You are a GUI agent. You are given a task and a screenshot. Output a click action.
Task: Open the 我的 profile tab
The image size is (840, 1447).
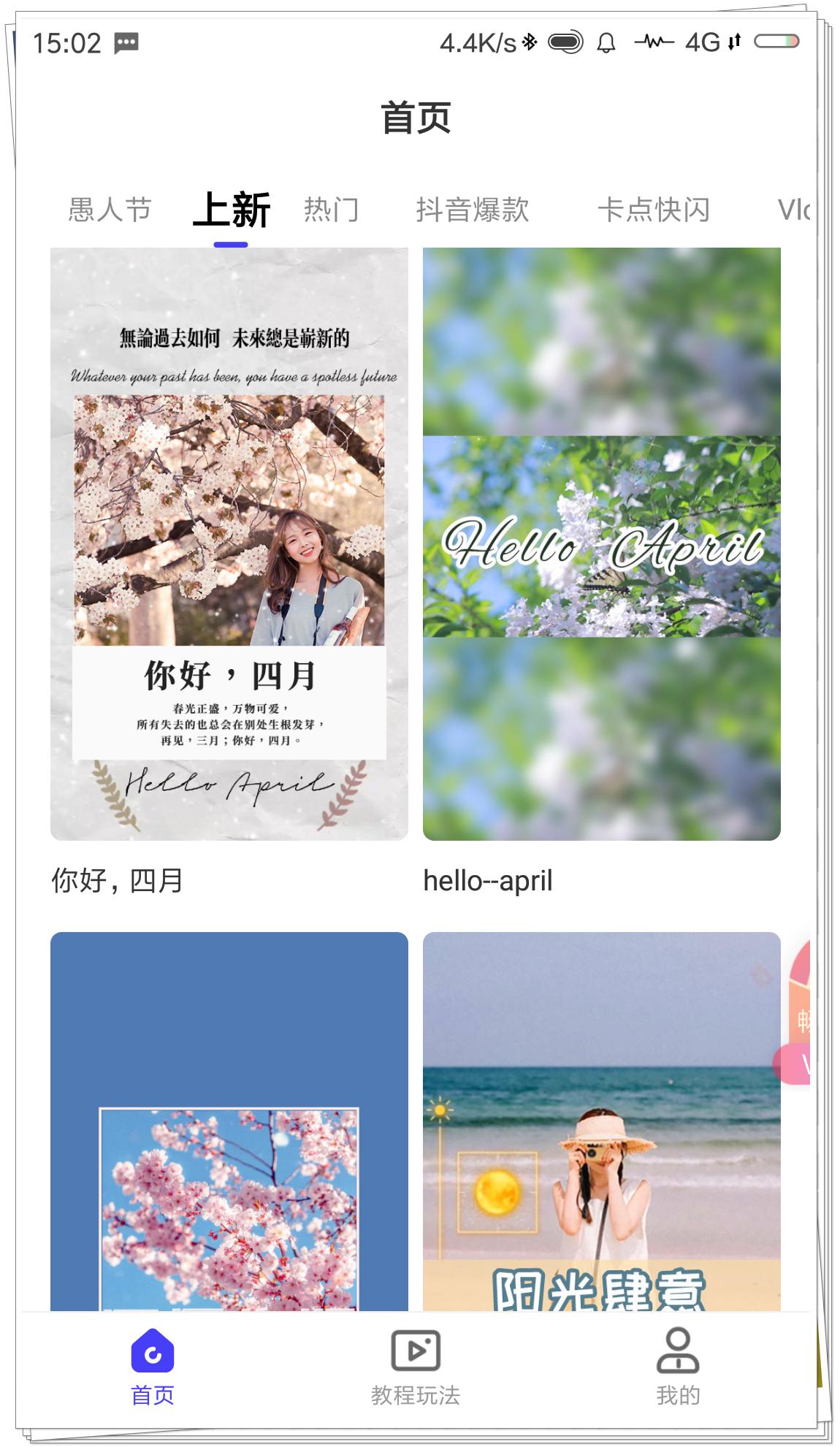678,1366
